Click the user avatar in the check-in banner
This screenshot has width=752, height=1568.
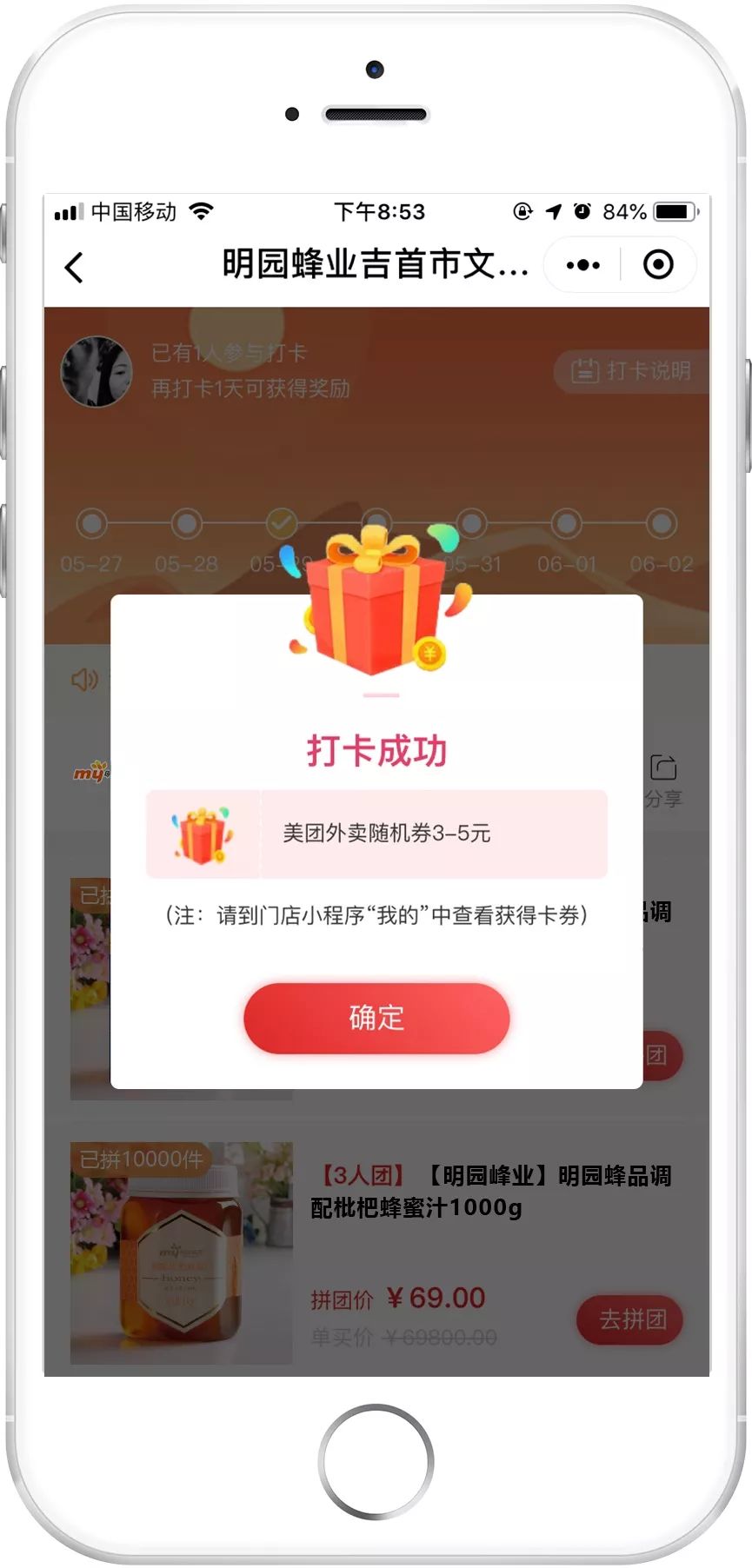(x=96, y=372)
